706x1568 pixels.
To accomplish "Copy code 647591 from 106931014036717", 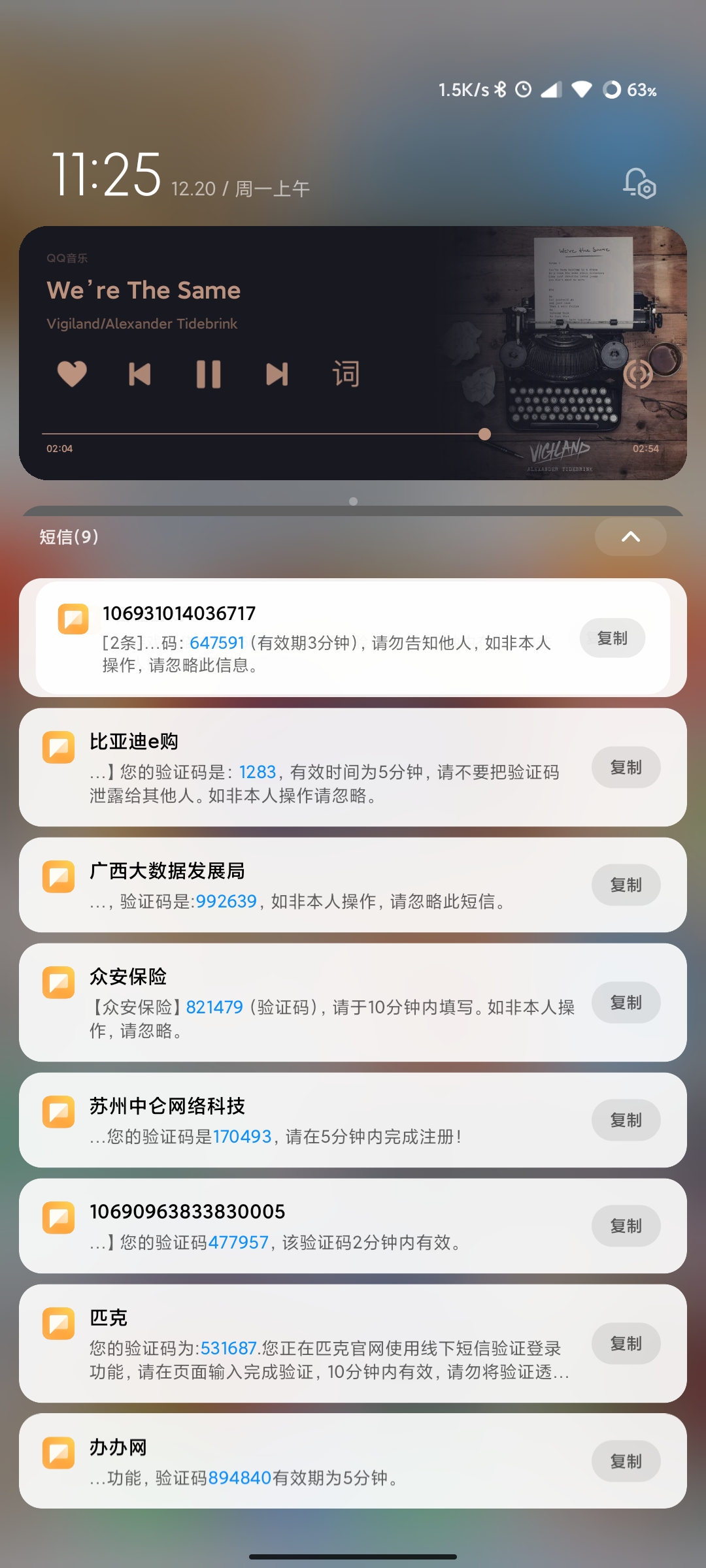I will 612,638.
